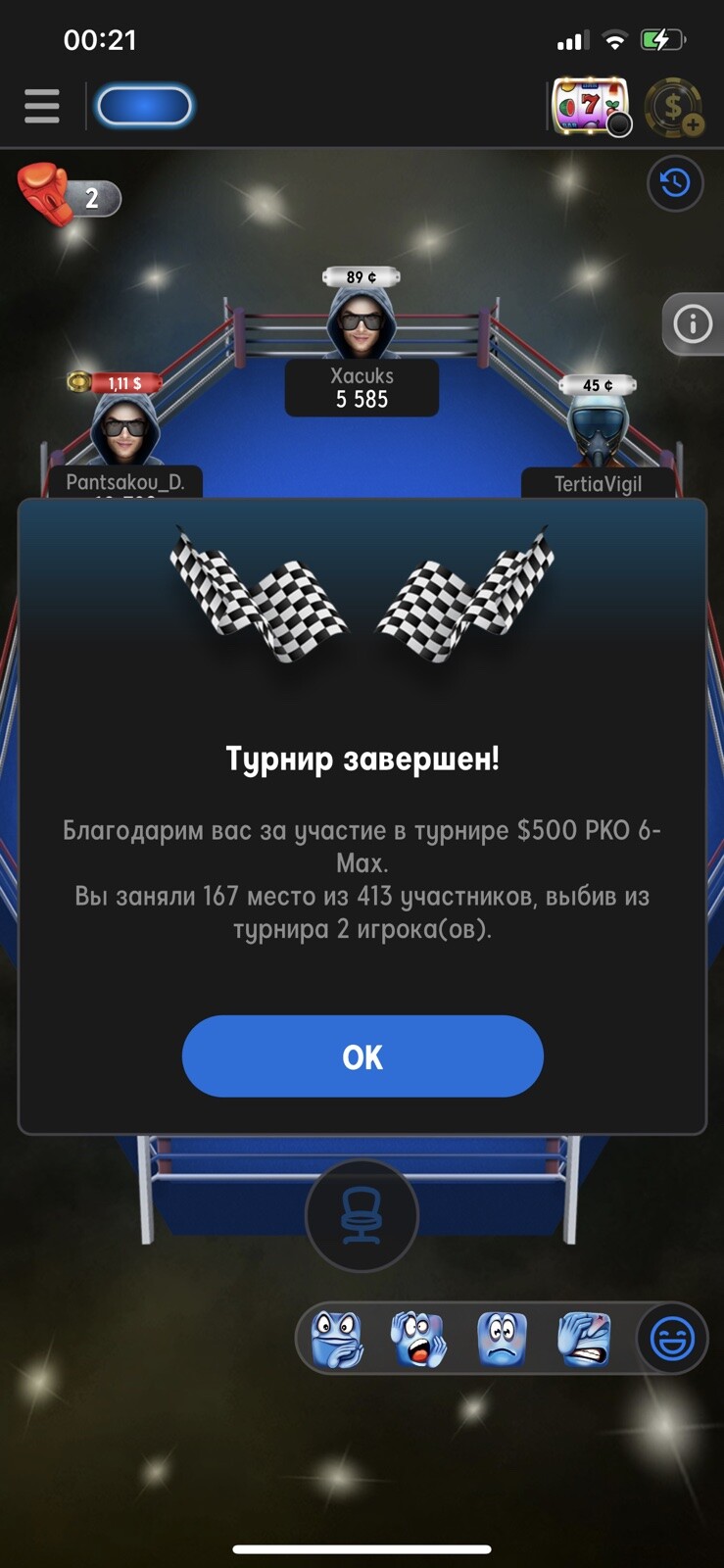Send the sad blue emoji

[x=502, y=1340]
